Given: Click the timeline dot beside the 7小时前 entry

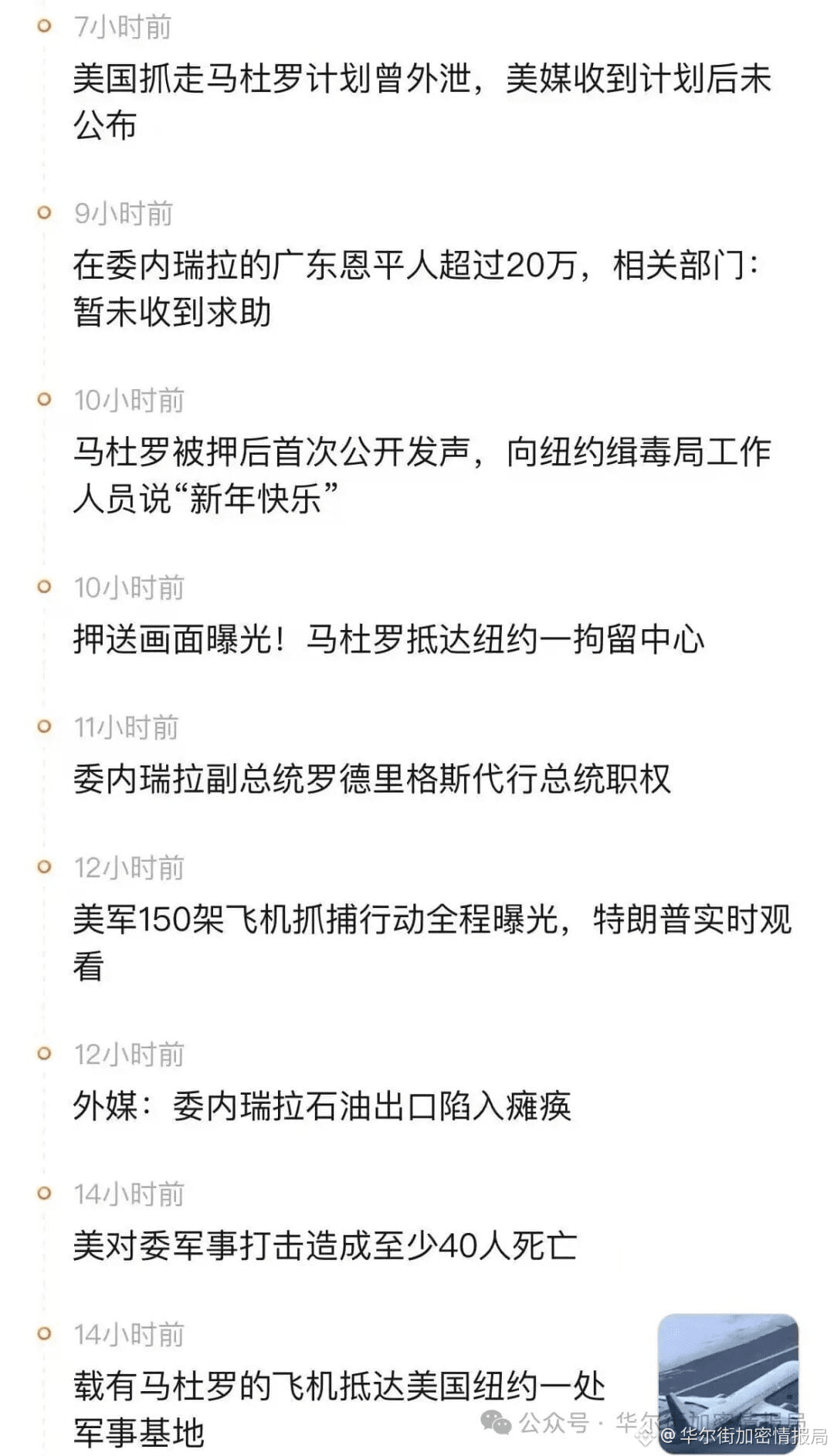Looking at the screenshot, I should (x=42, y=25).
